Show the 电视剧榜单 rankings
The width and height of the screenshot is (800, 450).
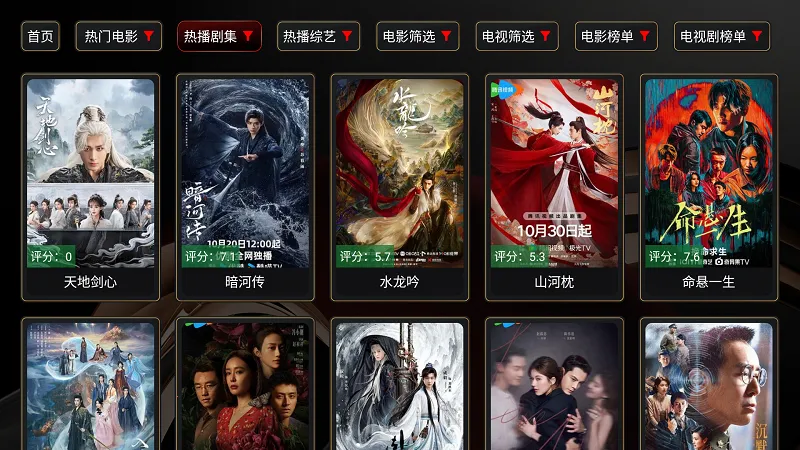722,37
